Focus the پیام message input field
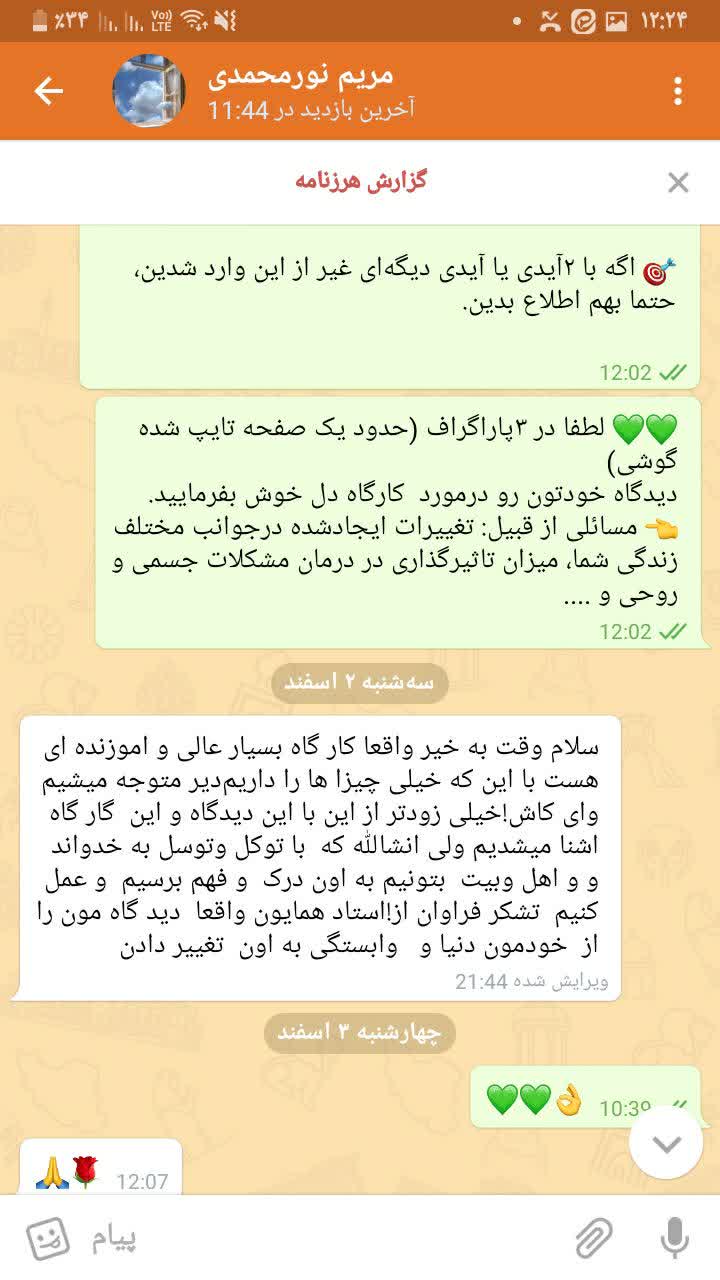Viewport: 720px width, 1280px height. click(320, 1239)
